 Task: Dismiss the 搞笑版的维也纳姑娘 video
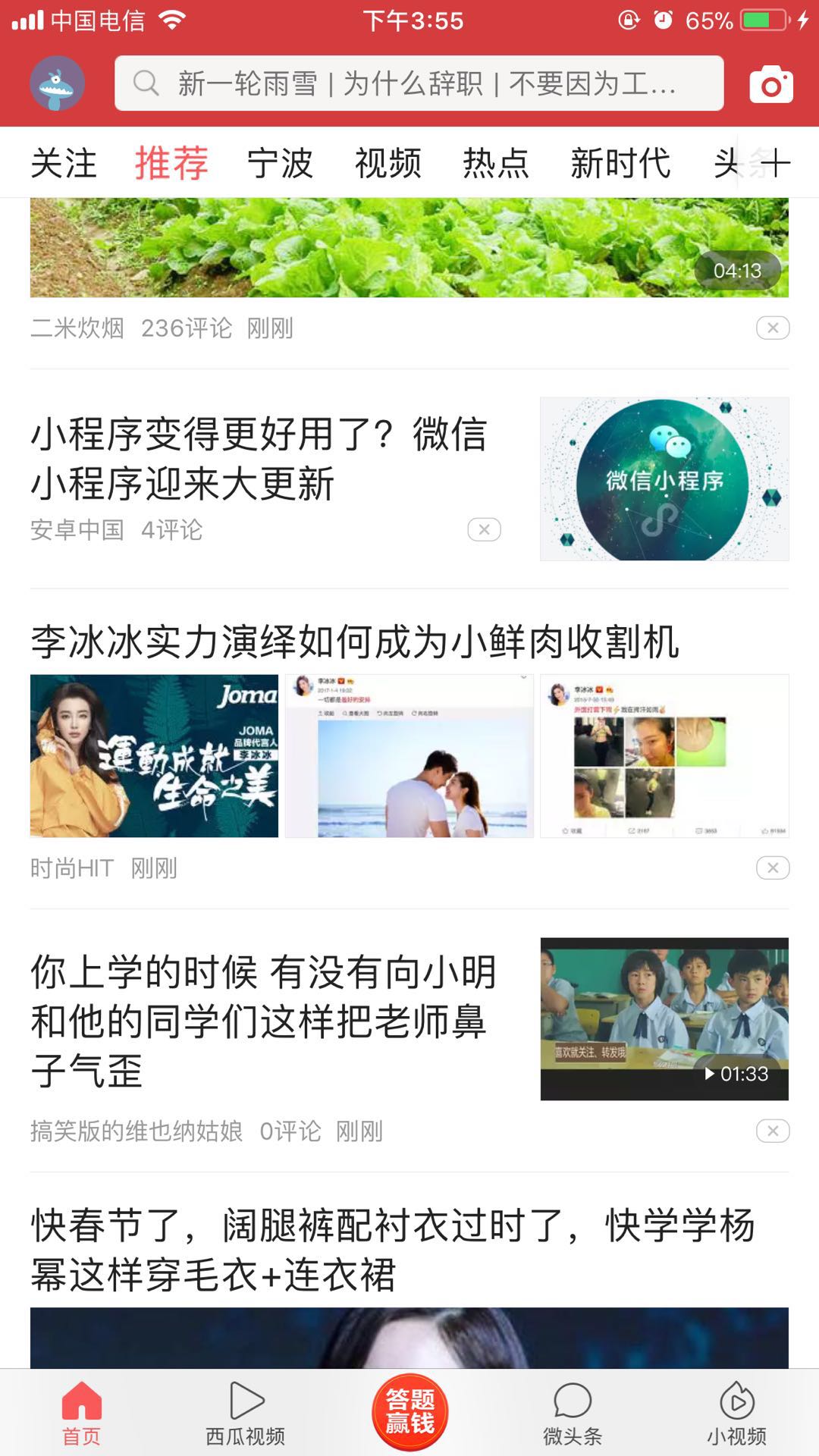coord(772,1131)
